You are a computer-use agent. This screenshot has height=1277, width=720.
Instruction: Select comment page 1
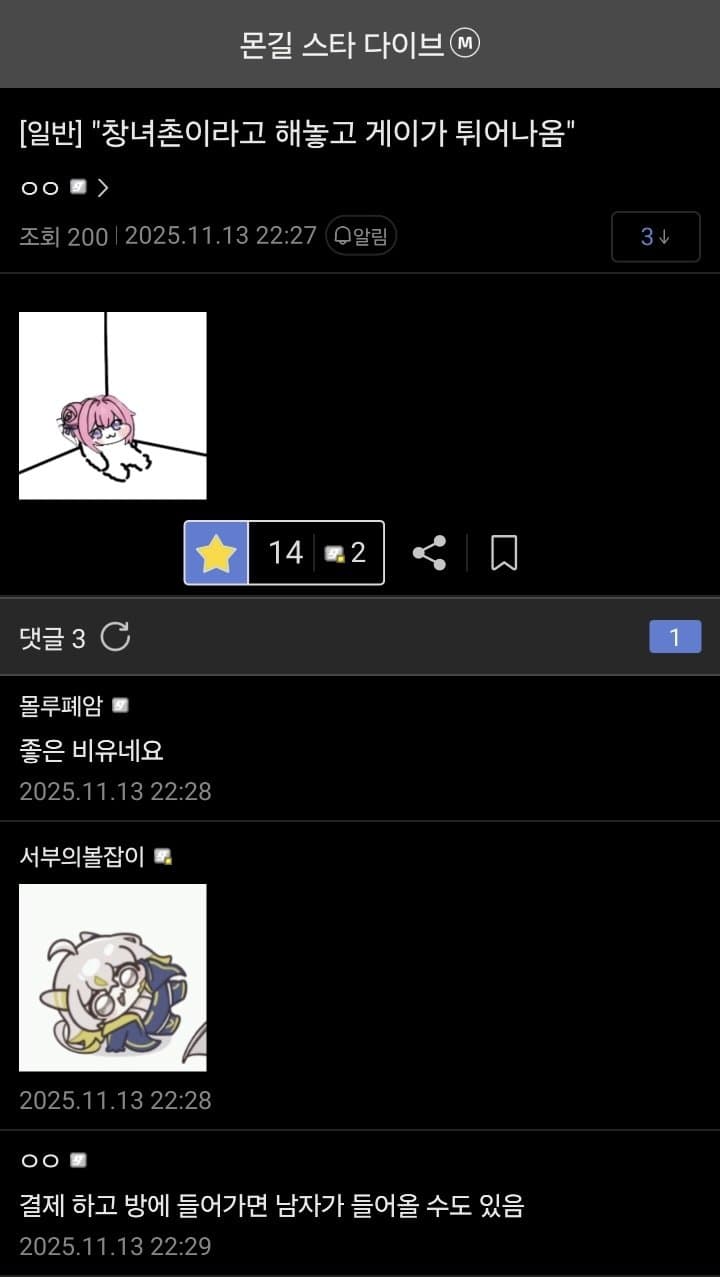[x=674, y=637]
